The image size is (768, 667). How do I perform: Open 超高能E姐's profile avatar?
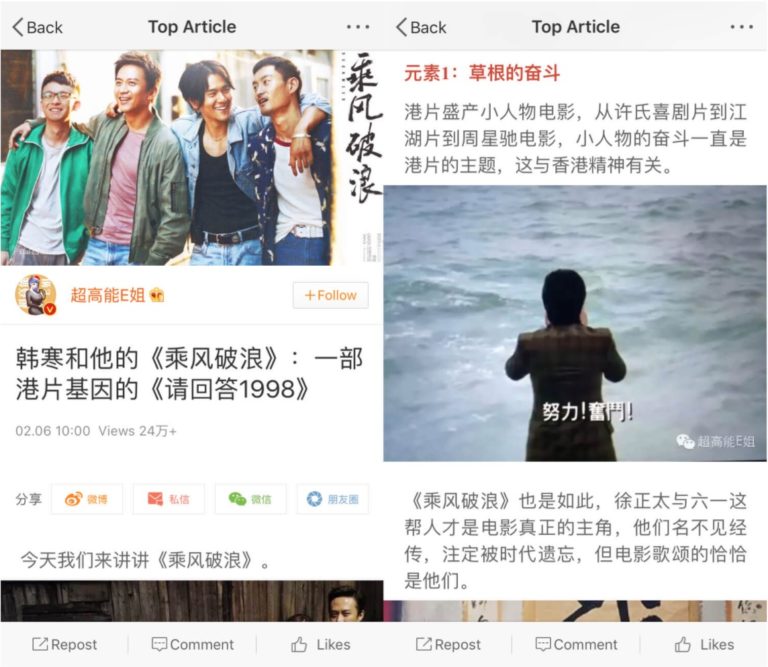coord(36,295)
